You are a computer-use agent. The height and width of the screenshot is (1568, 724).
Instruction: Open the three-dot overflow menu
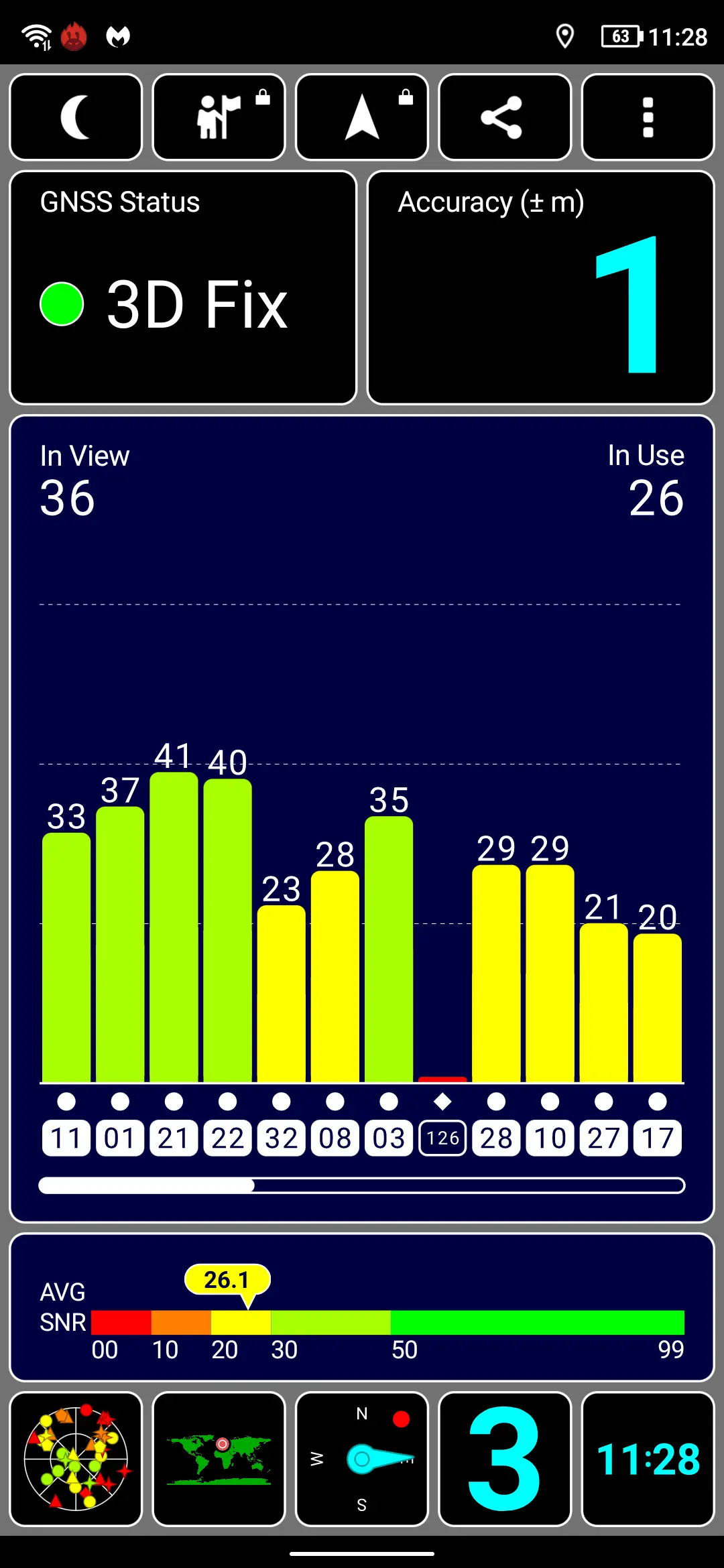point(648,117)
